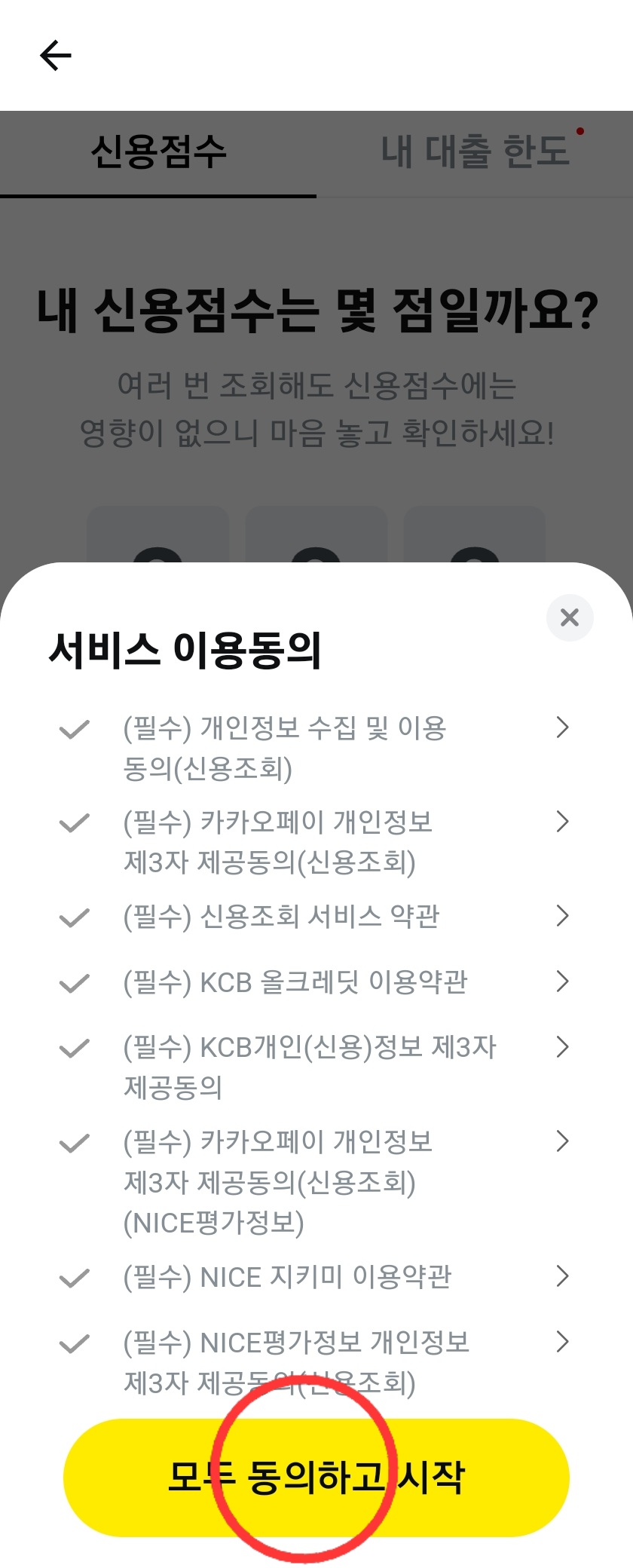Uncheck 카카오페이 개인정보 제3자 제공동의(신용조회)
The height and width of the screenshot is (1568, 633).
pyautogui.click(x=74, y=822)
